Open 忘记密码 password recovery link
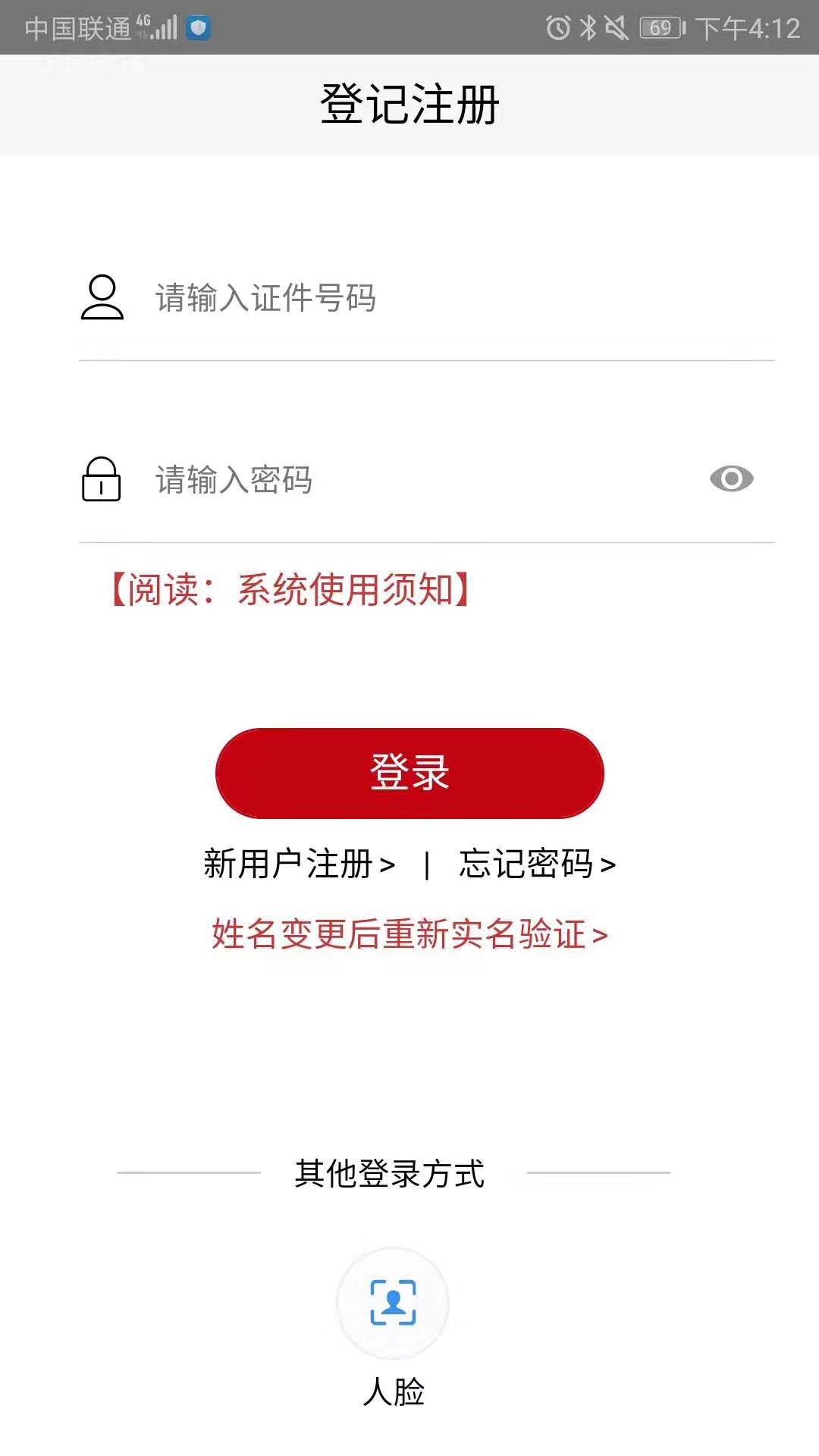Image resolution: width=819 pixels, height=1456 pixels. click(536, 862)
